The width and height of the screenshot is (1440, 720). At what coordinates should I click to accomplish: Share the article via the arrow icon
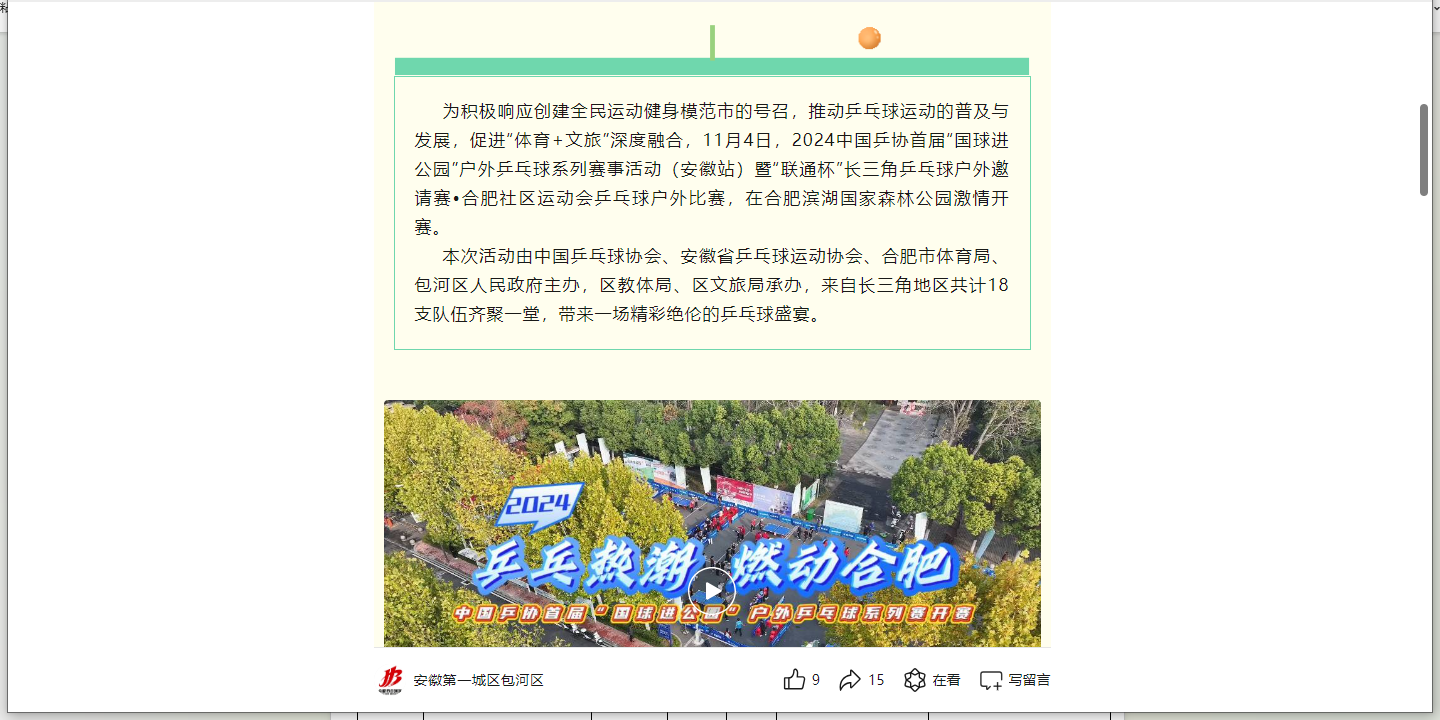(x=850, y=680)
